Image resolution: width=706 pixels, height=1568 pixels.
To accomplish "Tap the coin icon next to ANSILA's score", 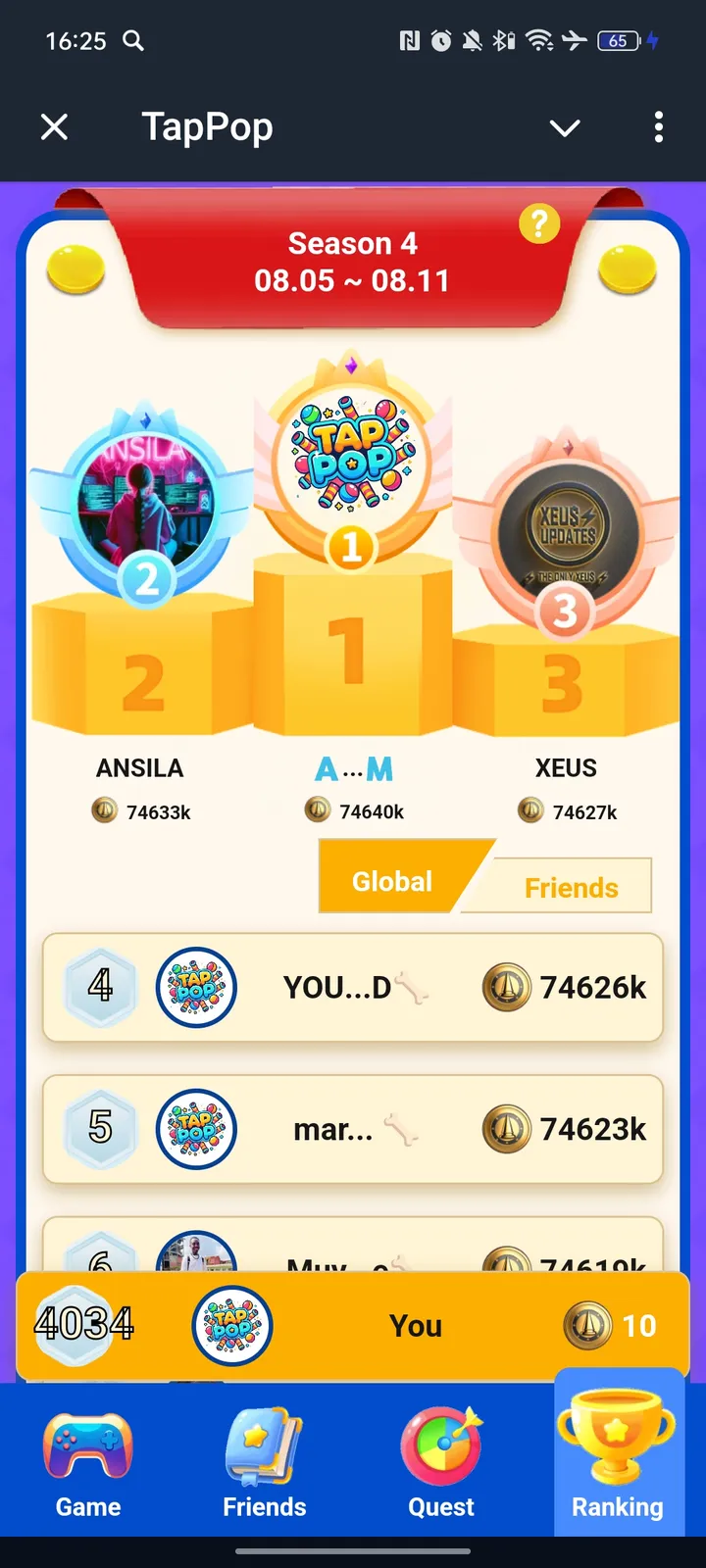I will (104, 810).
